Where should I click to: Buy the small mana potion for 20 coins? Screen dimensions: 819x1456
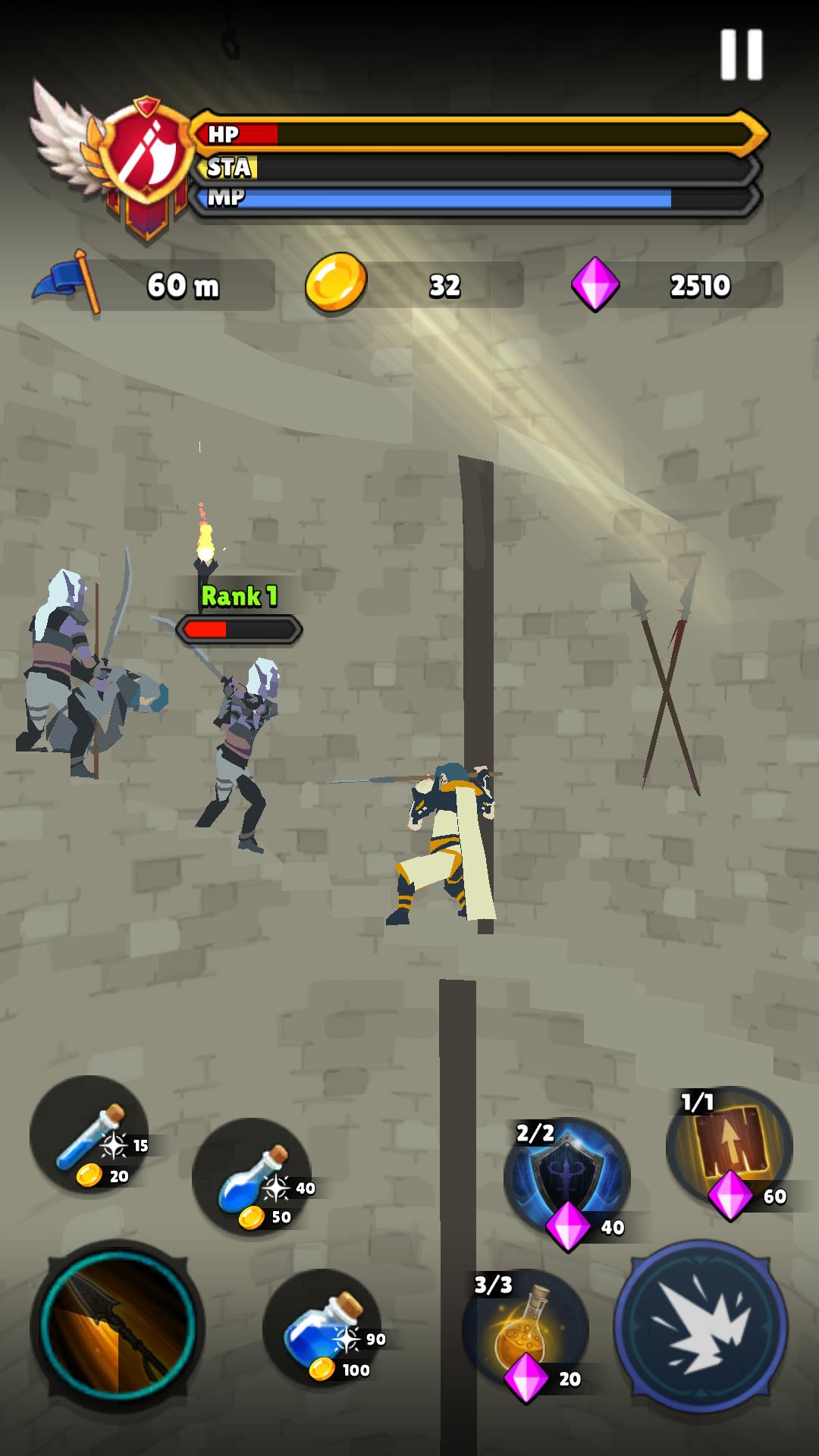pyautogui.click(x=89, y=1135)
